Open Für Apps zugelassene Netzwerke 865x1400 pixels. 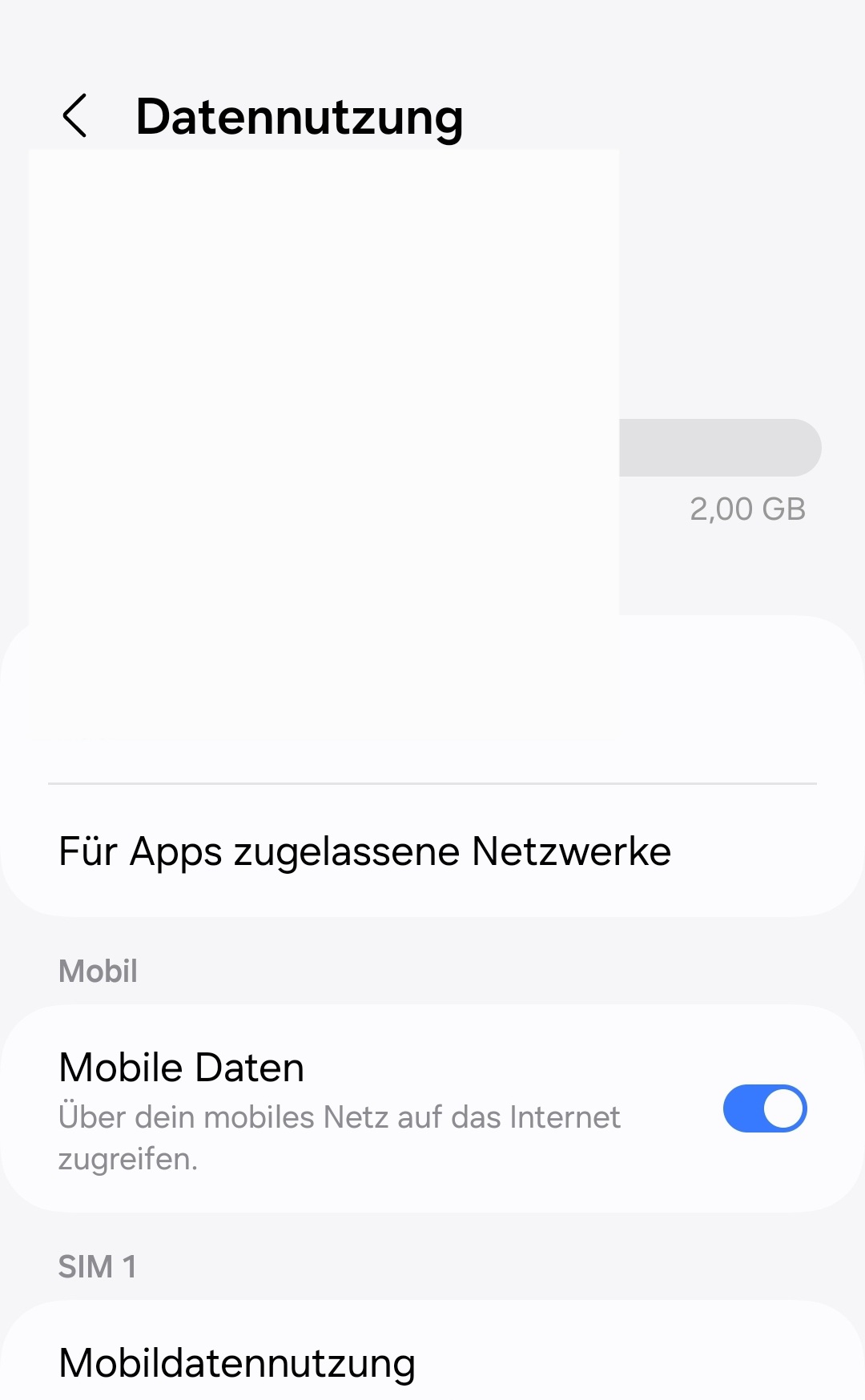click(364, 851)
